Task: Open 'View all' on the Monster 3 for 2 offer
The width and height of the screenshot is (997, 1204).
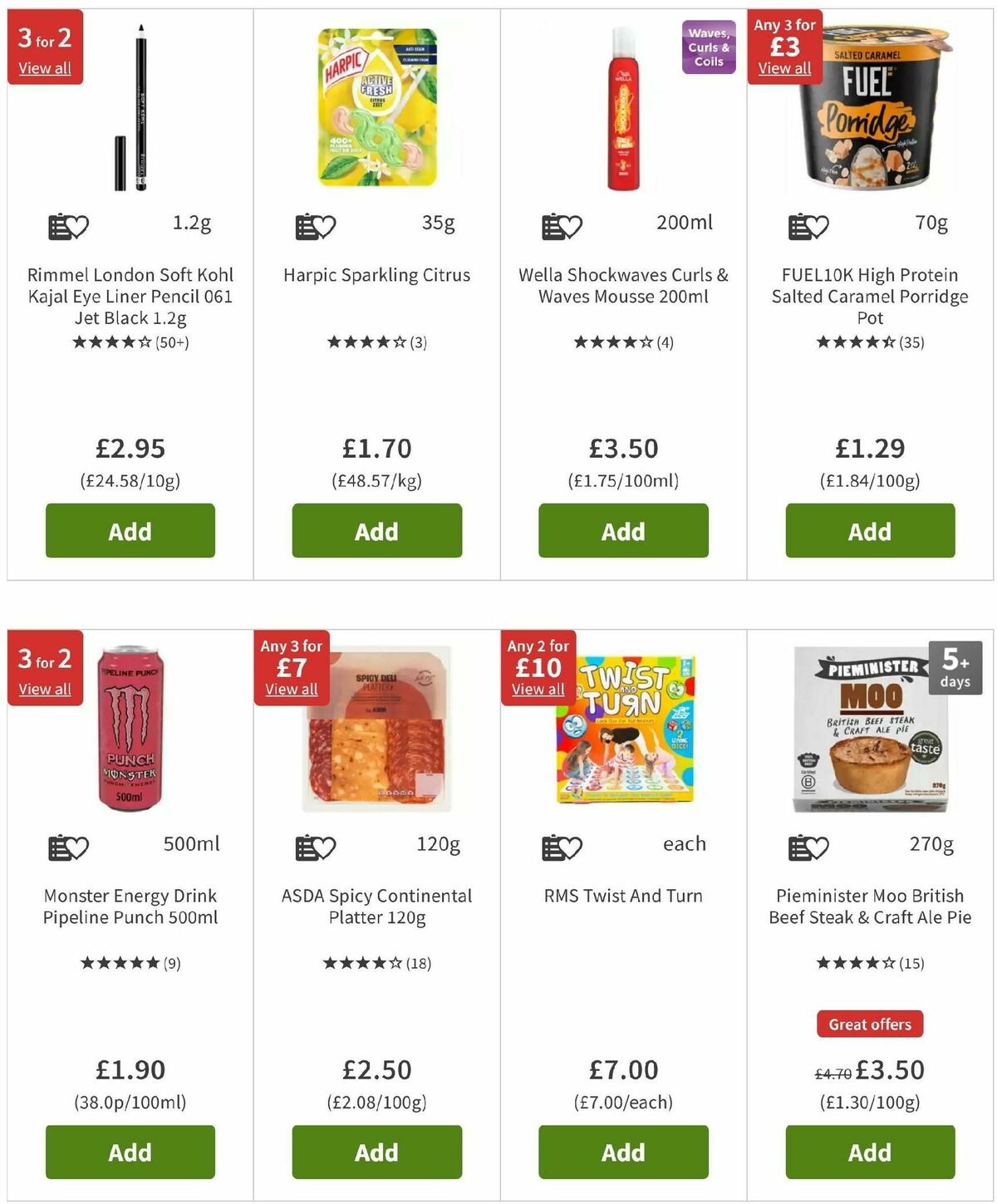Action: coord(46,690)
